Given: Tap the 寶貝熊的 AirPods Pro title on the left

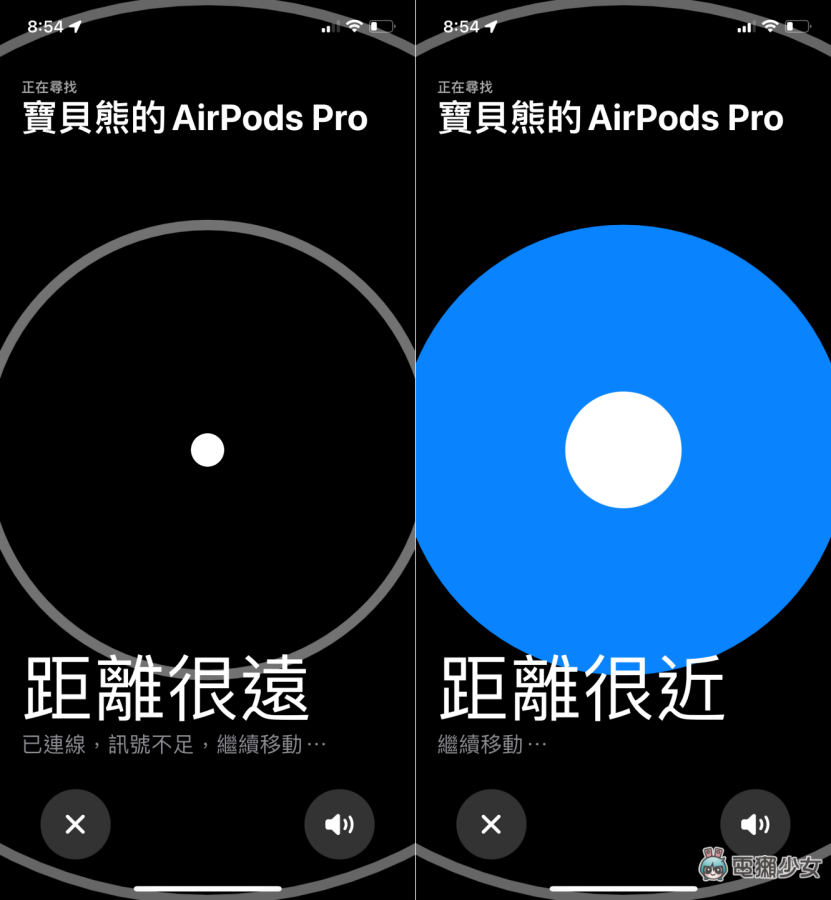Looking at the screenshot, I should 193,118.
